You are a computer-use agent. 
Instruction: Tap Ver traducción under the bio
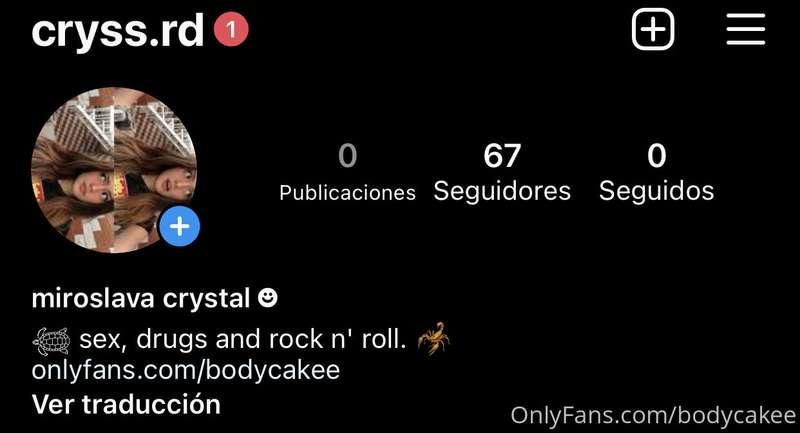126,405
